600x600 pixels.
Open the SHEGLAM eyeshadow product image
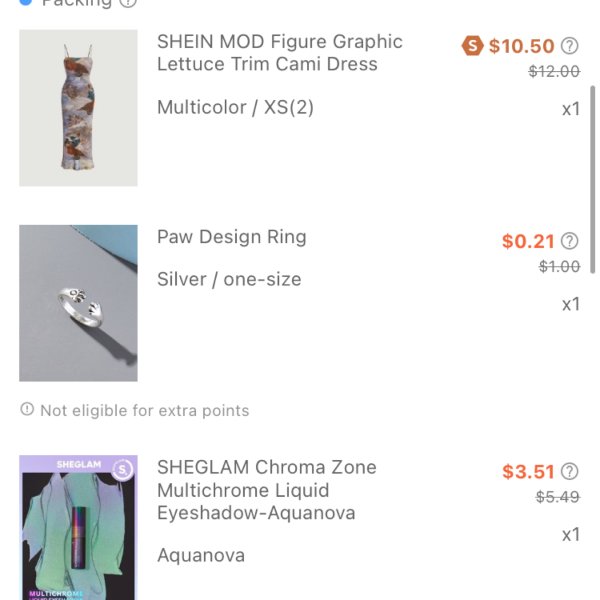coord(78,528)
